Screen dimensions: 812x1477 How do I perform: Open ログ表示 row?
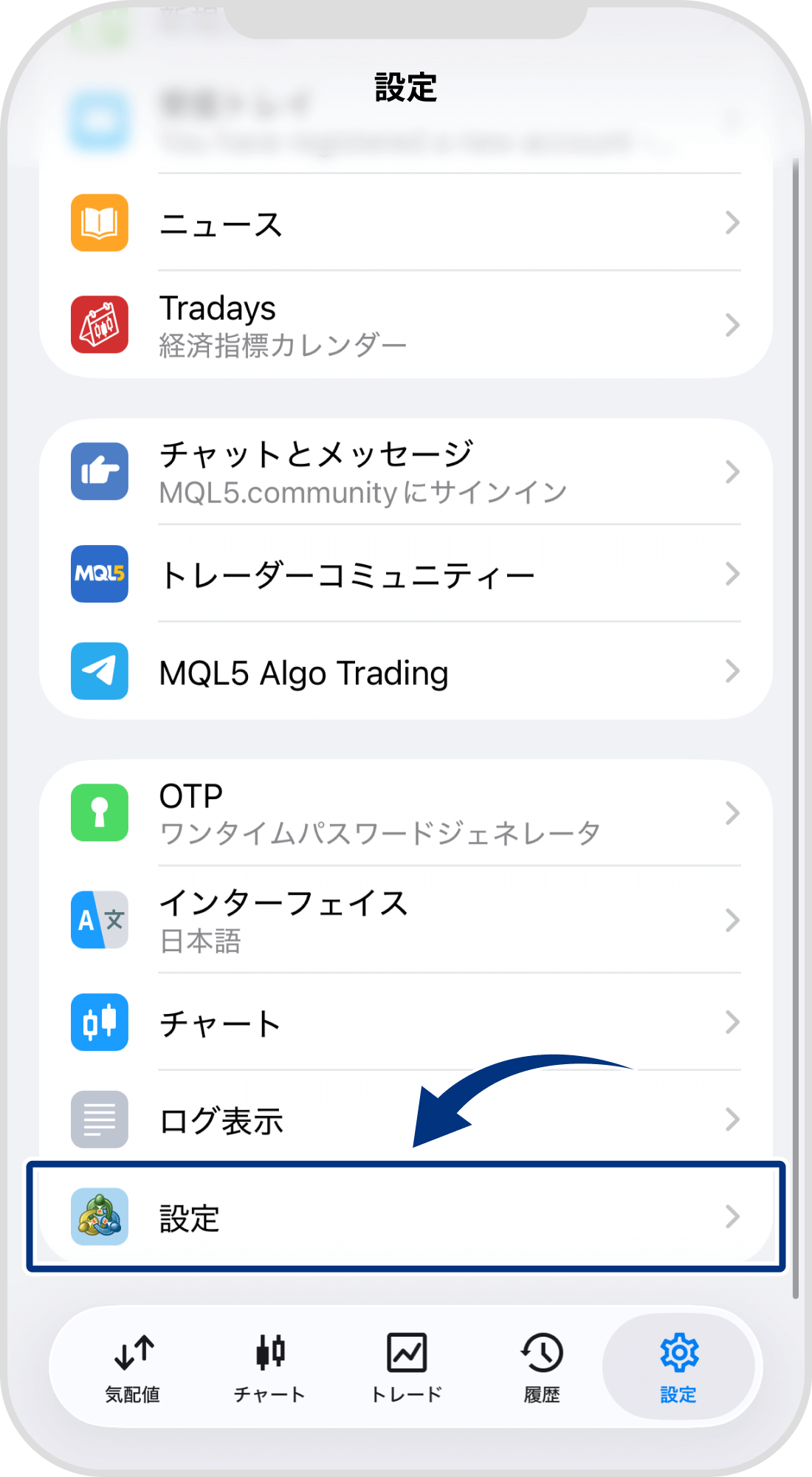pos(406,1120)
